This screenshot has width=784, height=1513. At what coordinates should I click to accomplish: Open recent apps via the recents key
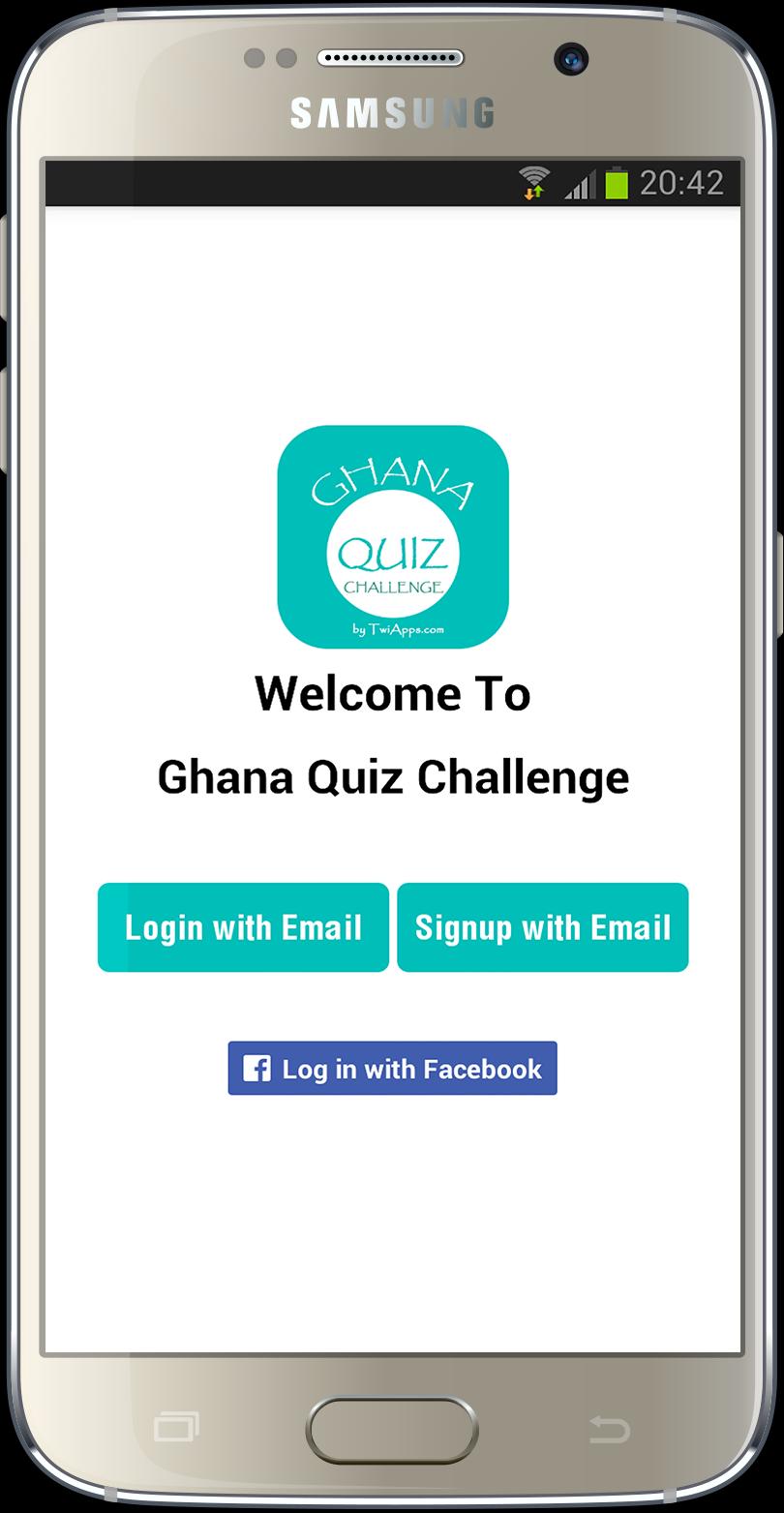176,1427
